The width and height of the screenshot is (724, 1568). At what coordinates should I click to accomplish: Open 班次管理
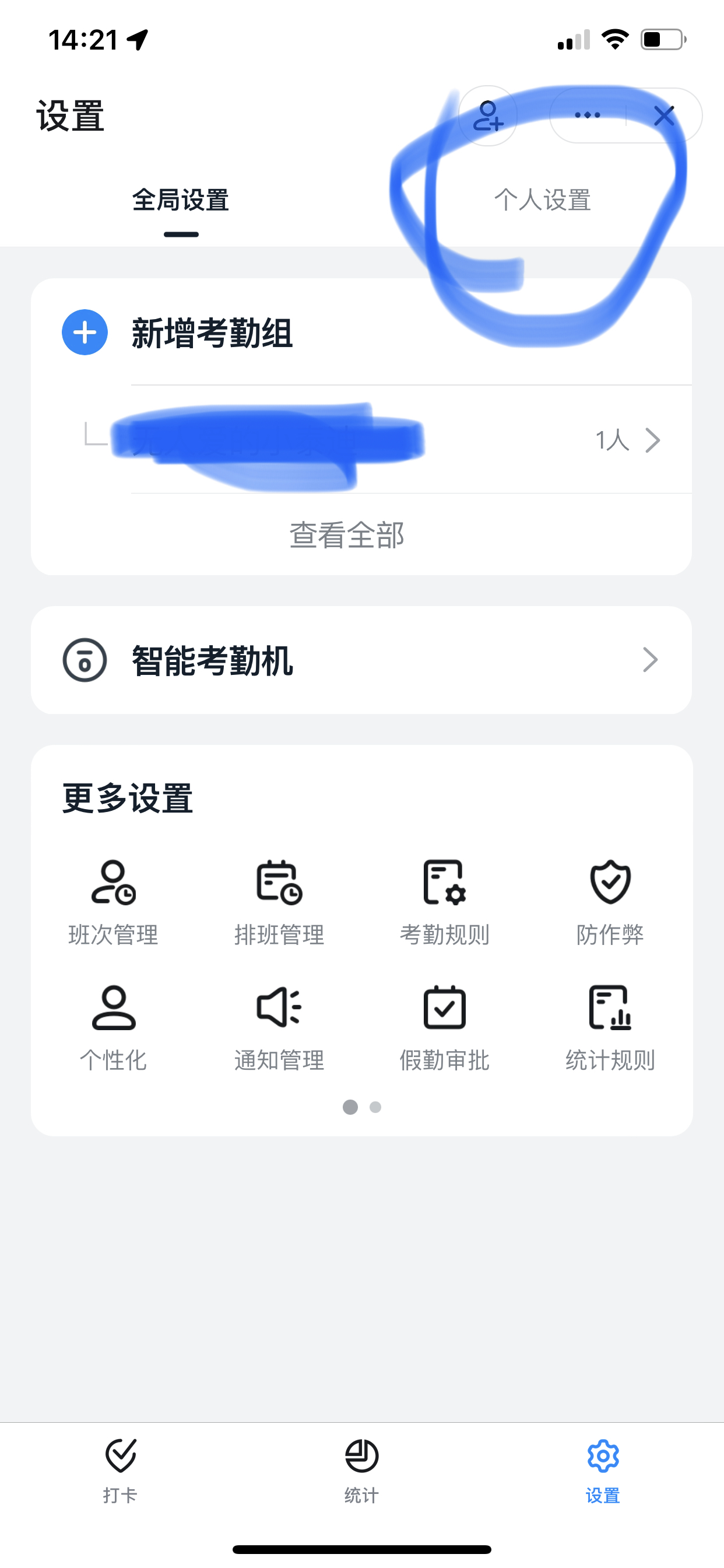(x=113, y=902)
